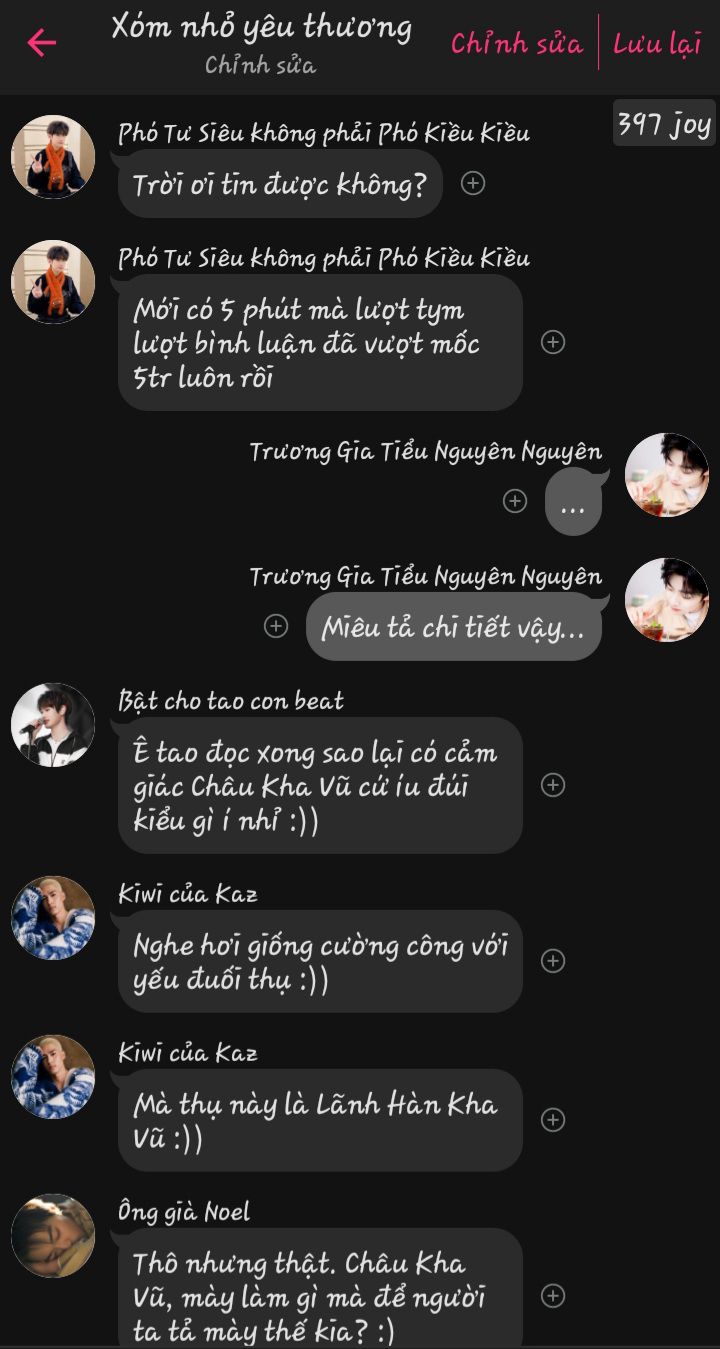Tap plus icon beside "Ê tao đọc xong" message
Screen dimensions: 720x1349
tap(553, 785)
